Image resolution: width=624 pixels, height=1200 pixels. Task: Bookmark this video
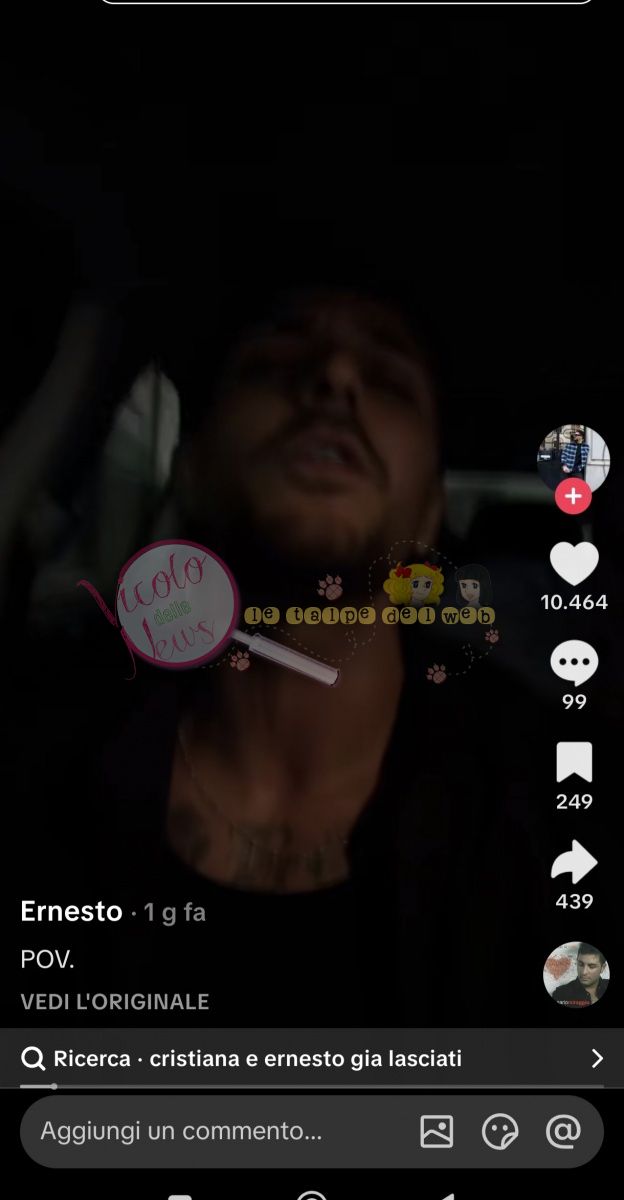[574, 763]
